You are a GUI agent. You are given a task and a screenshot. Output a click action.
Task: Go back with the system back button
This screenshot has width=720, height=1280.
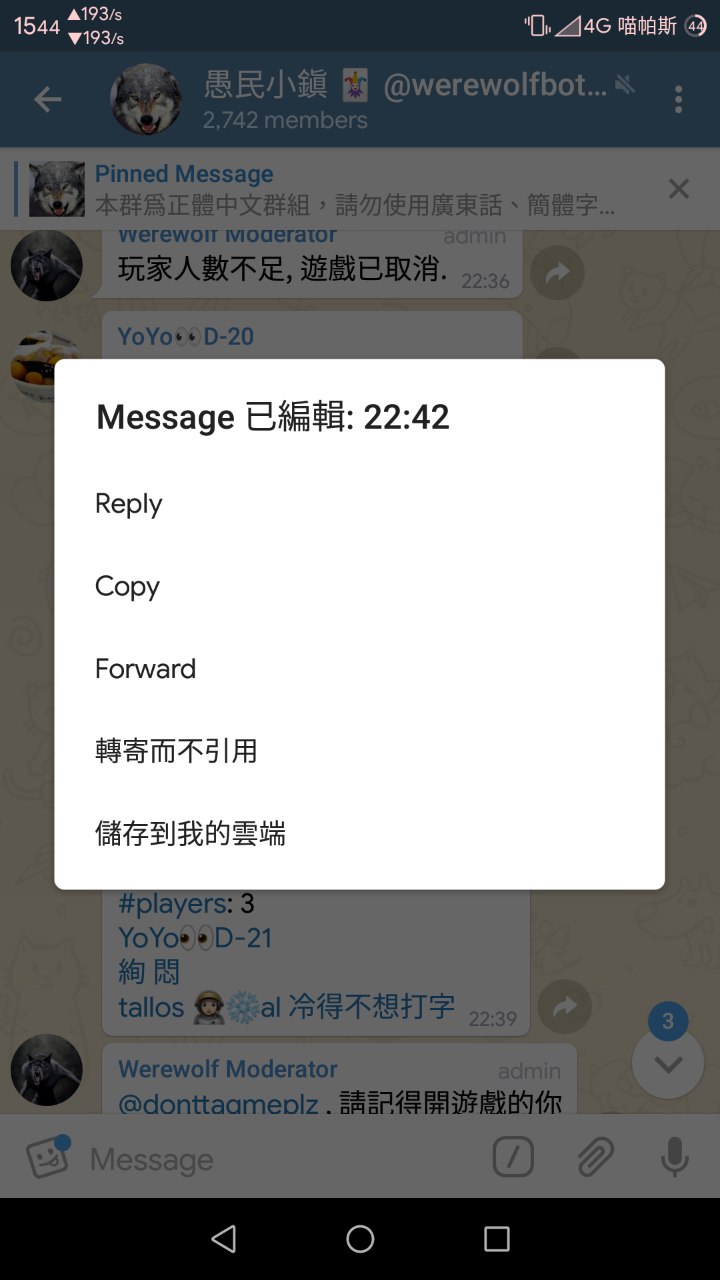pos(224,1239)
